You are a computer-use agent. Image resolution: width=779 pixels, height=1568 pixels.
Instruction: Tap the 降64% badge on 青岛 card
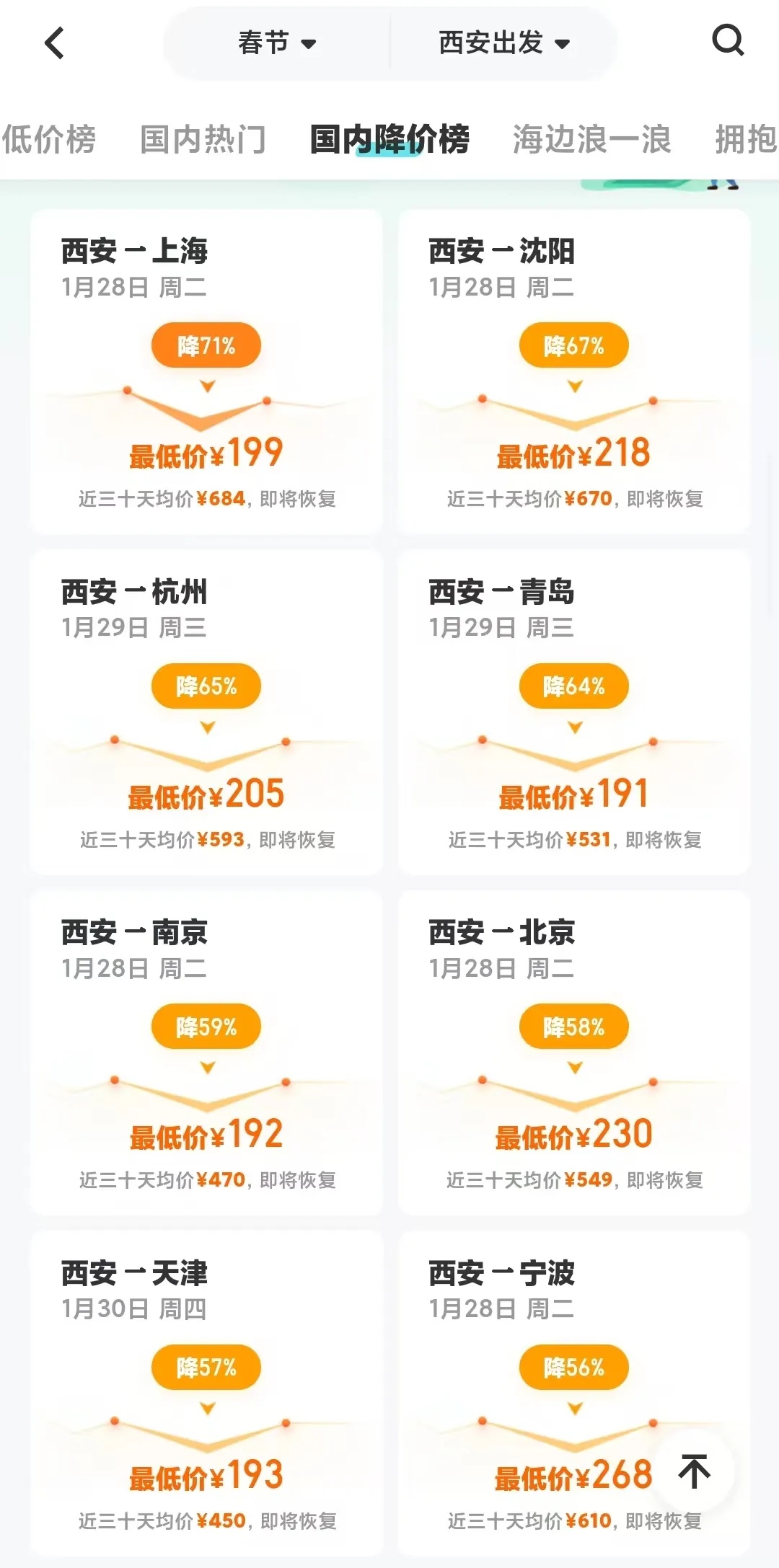click(574, 686)
